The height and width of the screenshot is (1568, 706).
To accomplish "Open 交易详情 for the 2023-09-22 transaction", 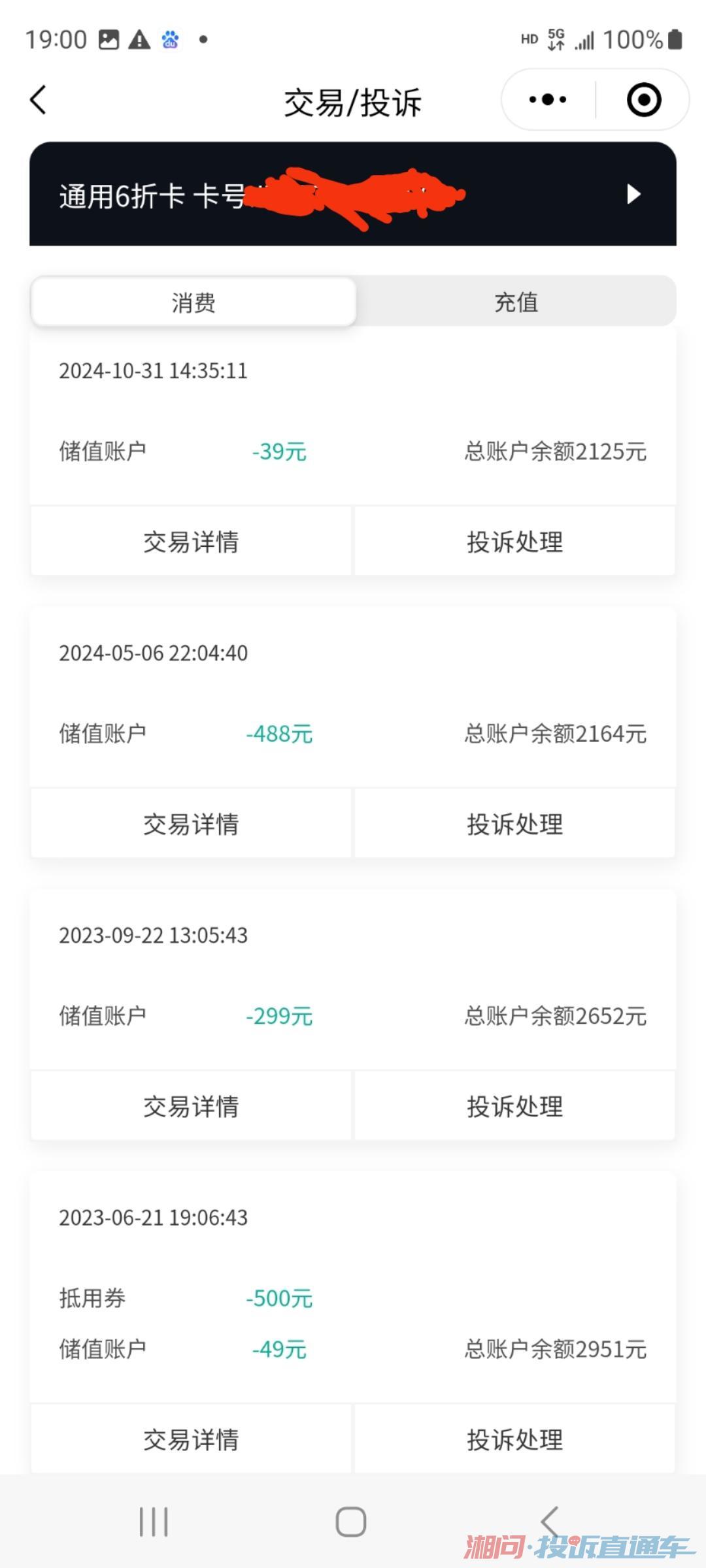I will pyautogui.click(x=191, y=1106).
